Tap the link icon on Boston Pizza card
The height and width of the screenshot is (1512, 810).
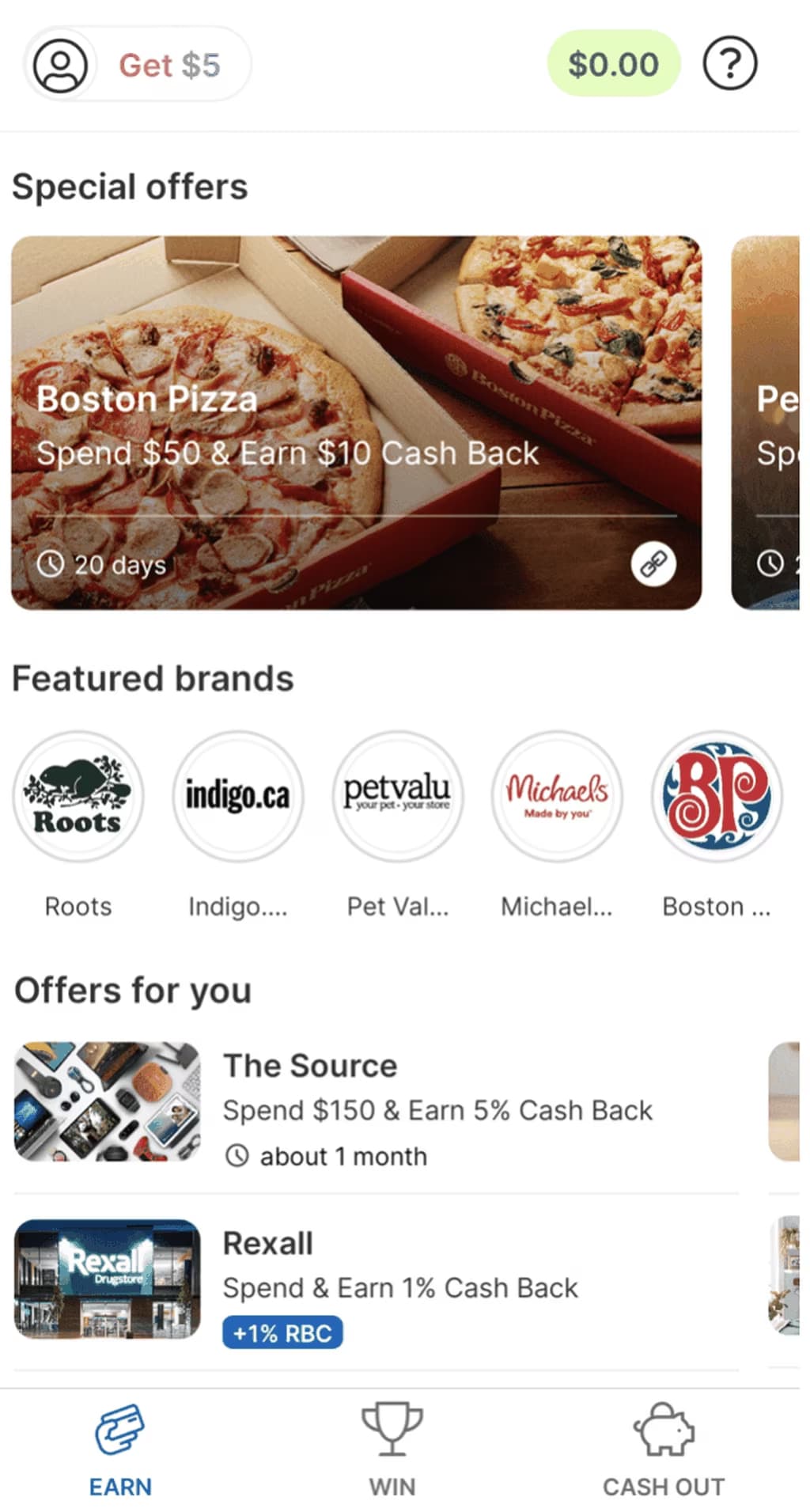click(653, 564)
